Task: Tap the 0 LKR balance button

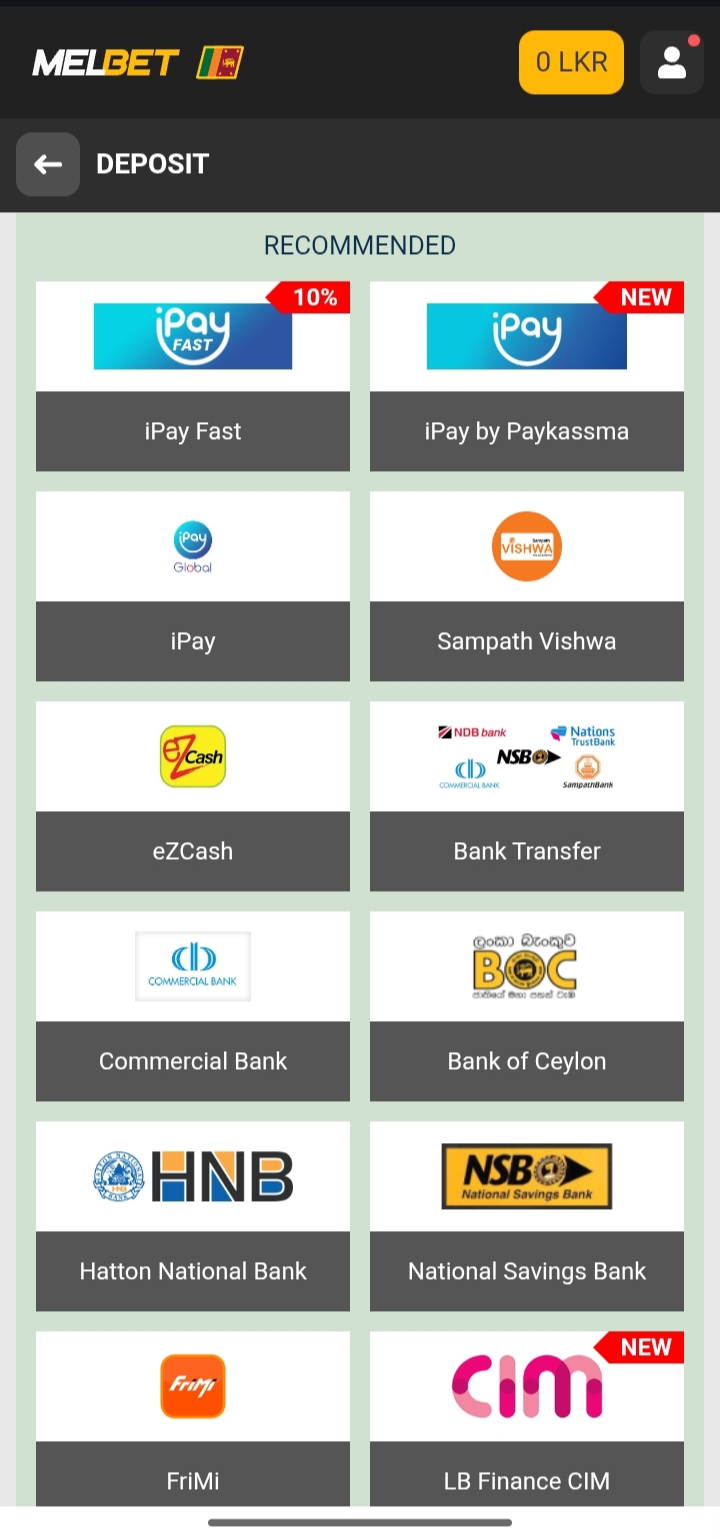Action: [x=571, y=62]
